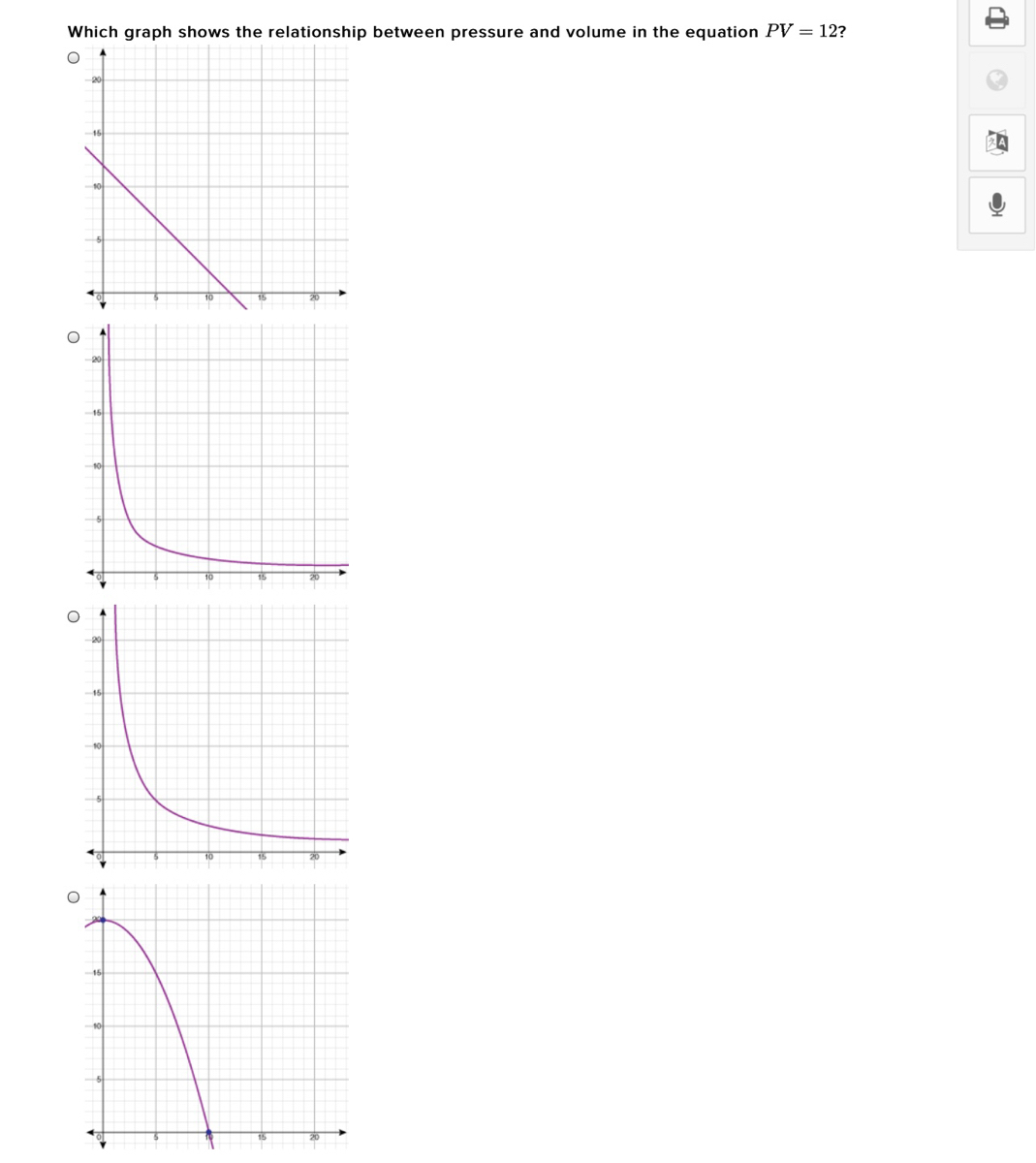Choose the second answer with steep curve
Viewport: 1036px width, 1163px height.
pyautogui.click(x=74, y=338)
